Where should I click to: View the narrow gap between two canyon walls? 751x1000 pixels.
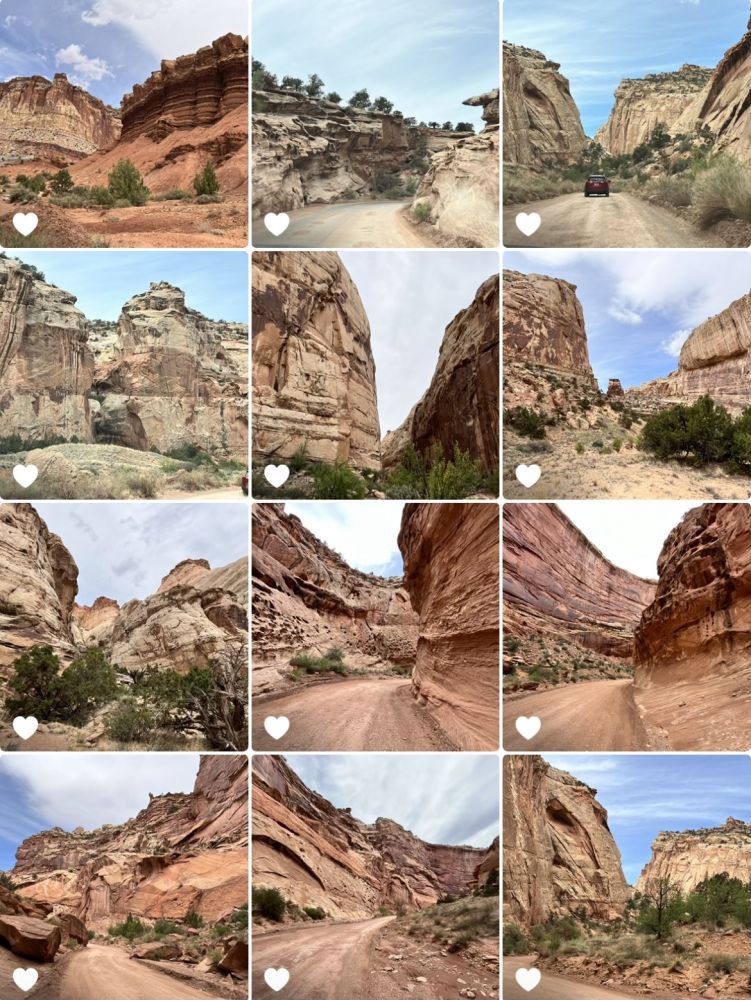375,374
